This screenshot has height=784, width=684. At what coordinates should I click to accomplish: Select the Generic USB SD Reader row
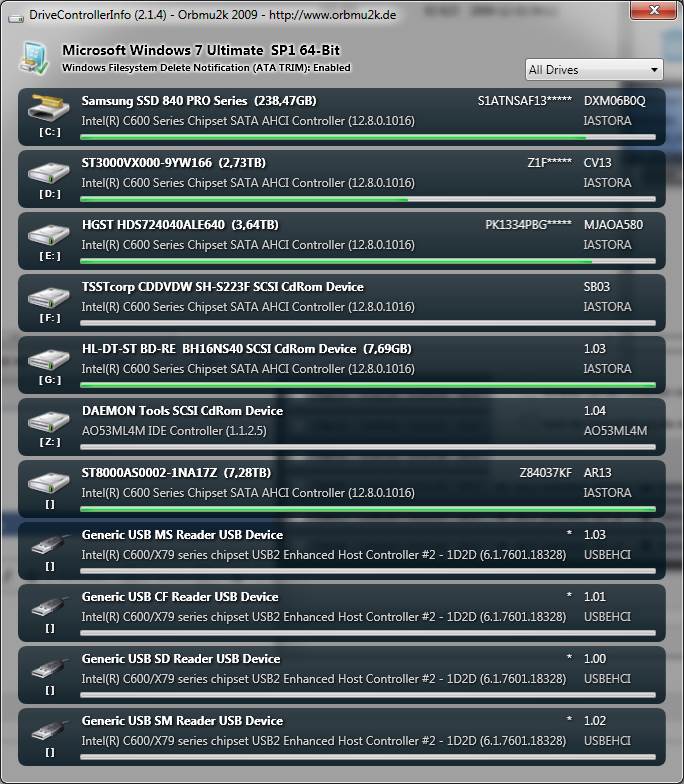(x=341, y=675)
